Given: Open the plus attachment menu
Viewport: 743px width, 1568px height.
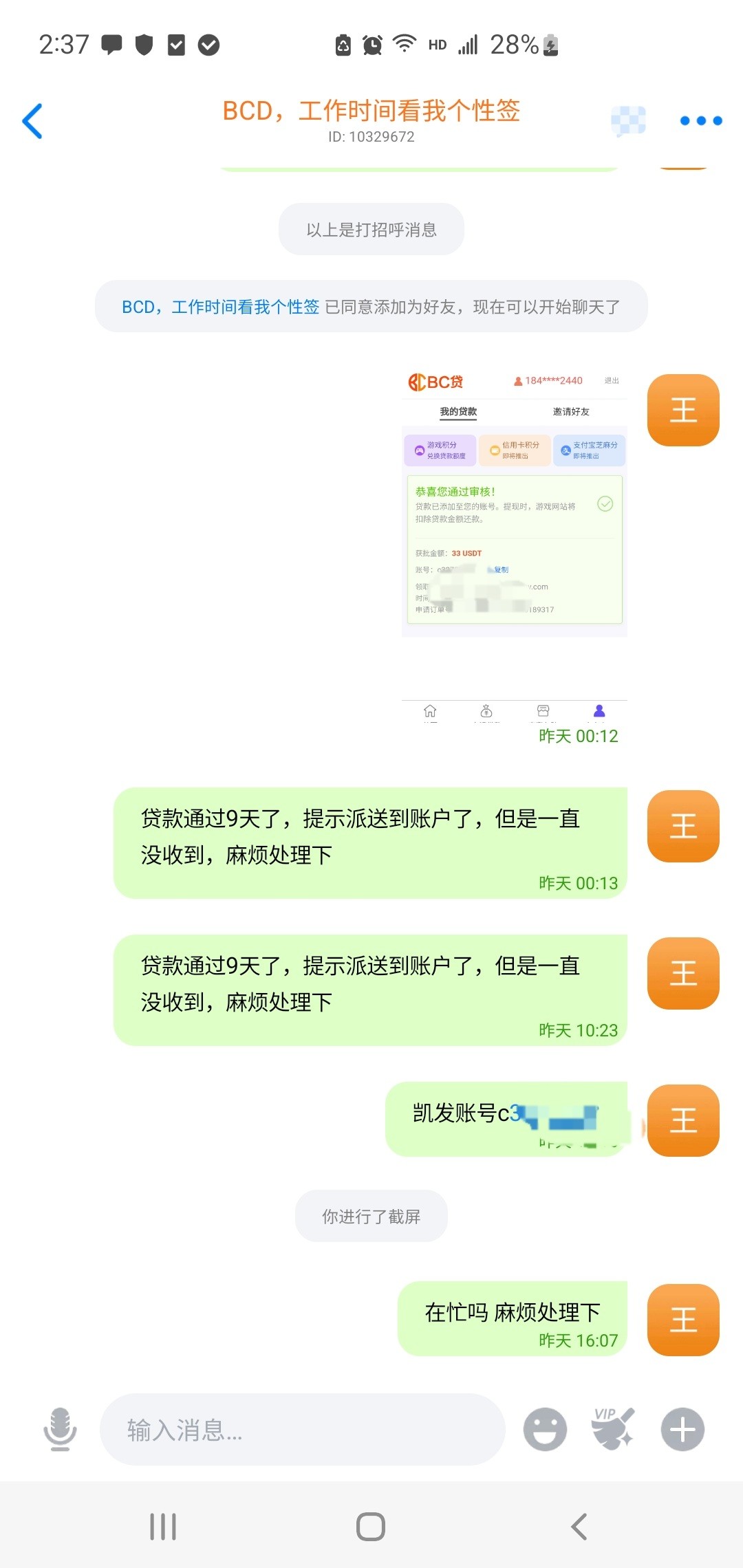Looking at the screenshot, I should click(x=682, y=1430).
